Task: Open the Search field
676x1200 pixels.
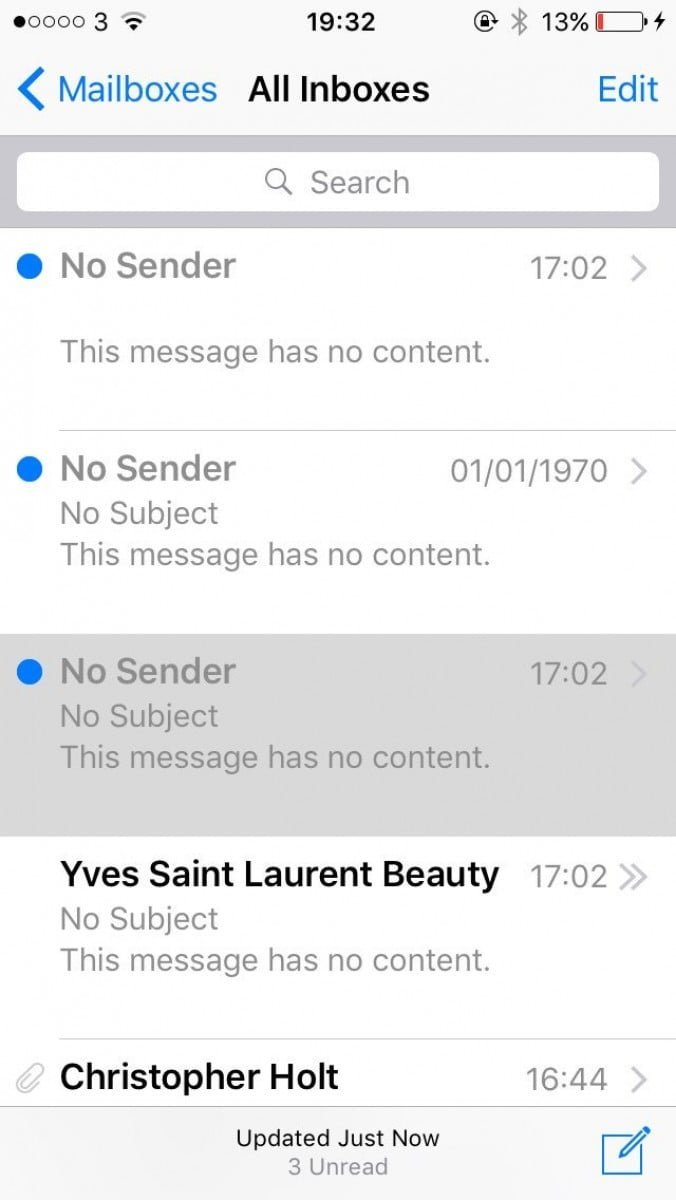Action: coord(338,182)
